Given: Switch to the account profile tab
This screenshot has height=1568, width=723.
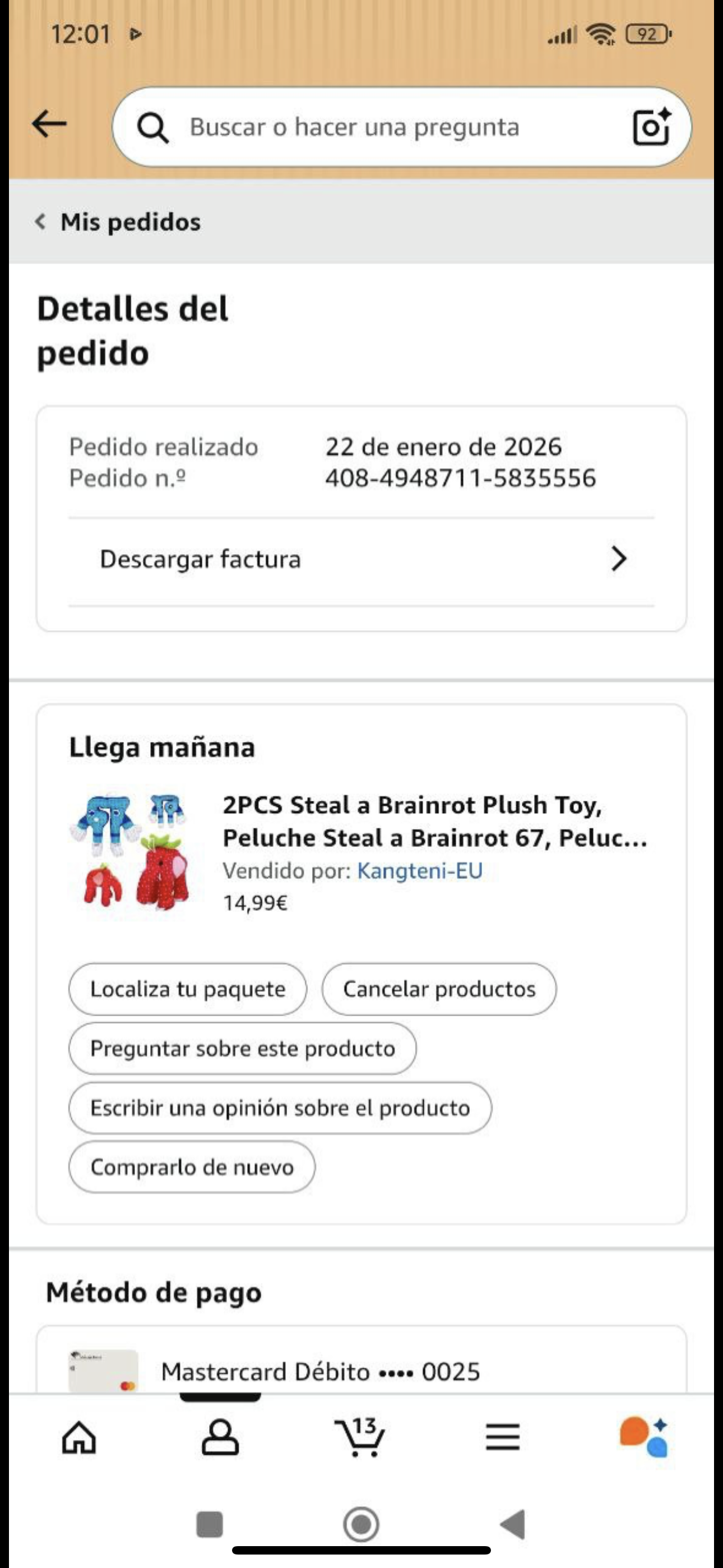Looking at the screenshot, I should pyautogui.click(x=220, y=1438).
